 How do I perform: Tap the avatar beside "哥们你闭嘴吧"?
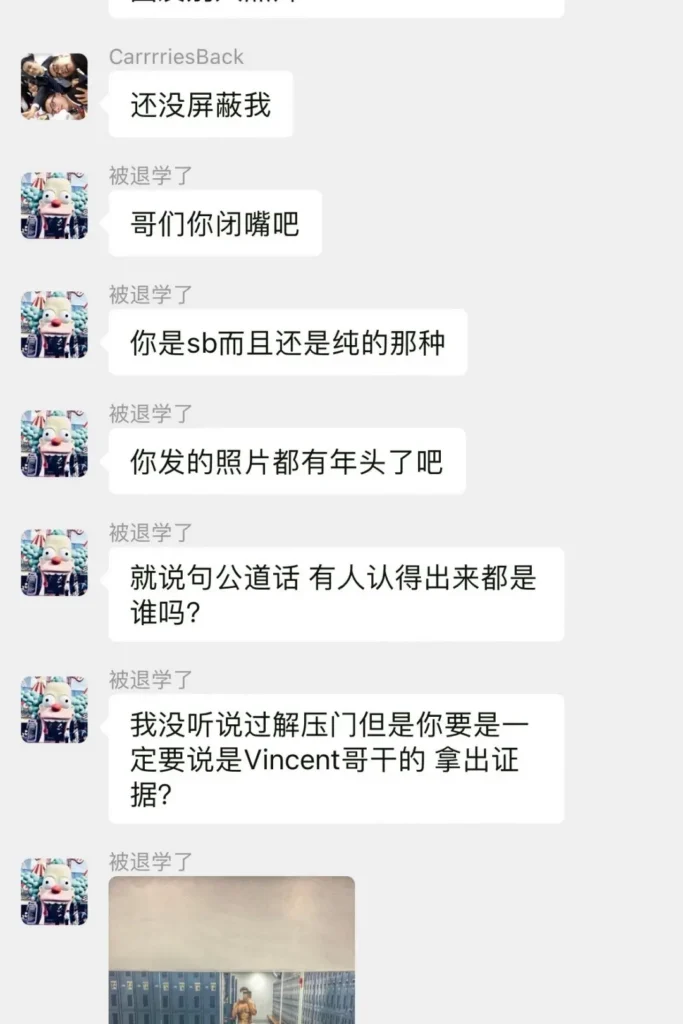pos(54,206)
